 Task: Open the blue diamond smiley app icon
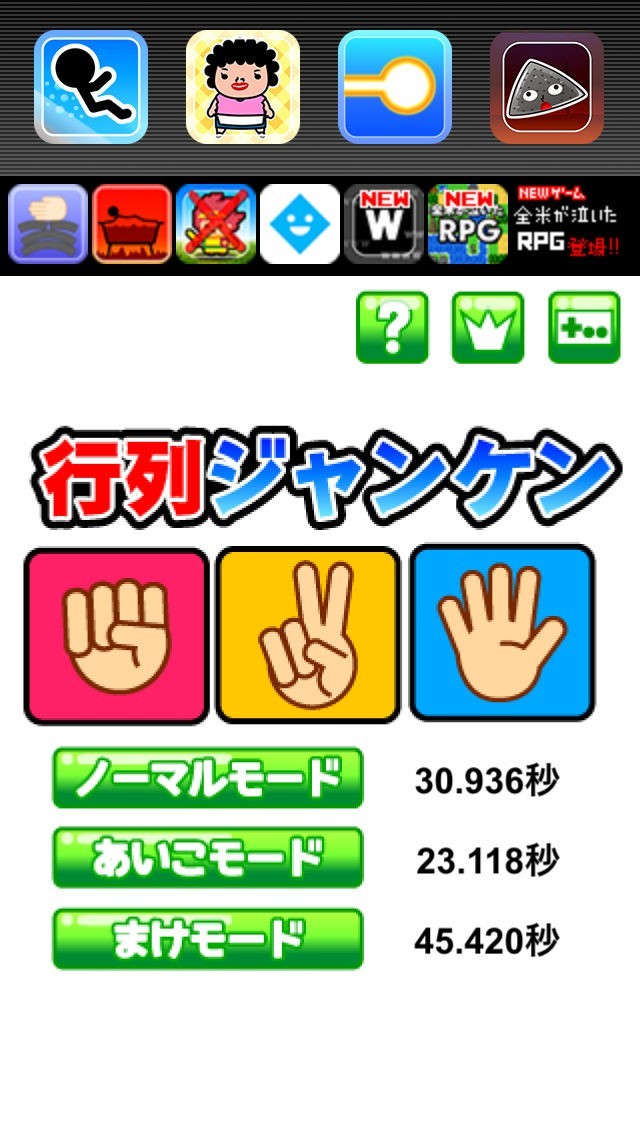(300, 224)
